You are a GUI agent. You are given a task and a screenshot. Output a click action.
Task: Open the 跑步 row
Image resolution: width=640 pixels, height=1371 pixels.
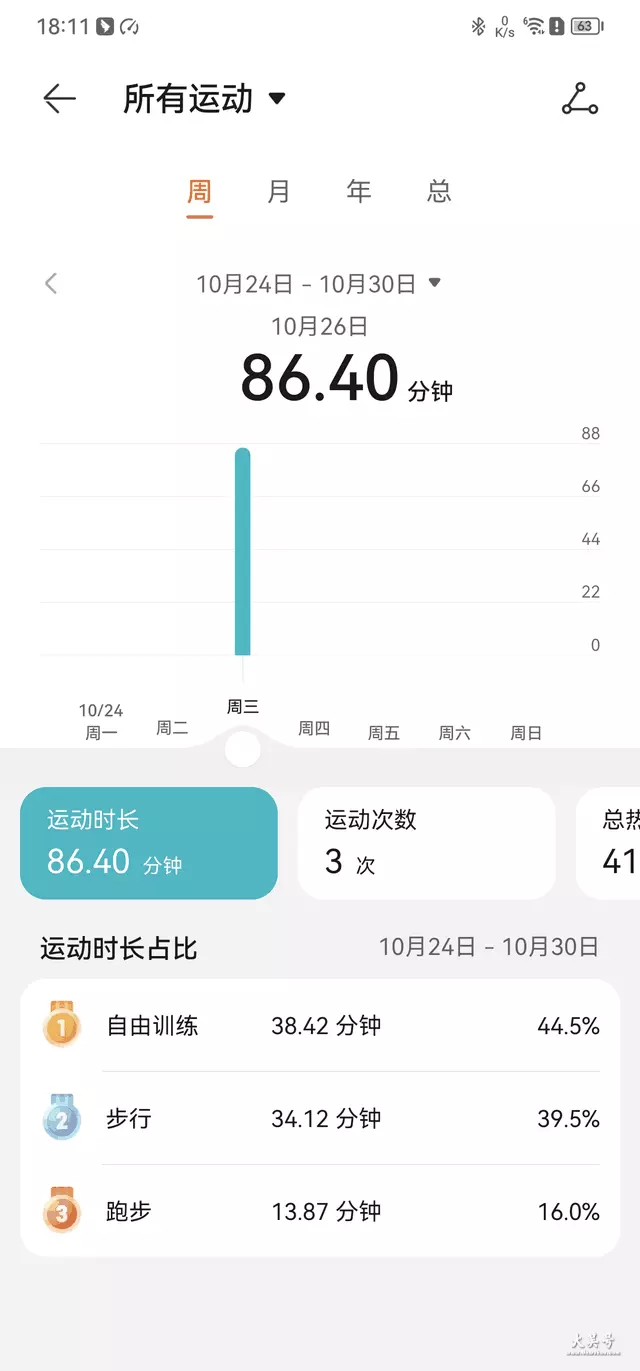(x=320, y=1211)
